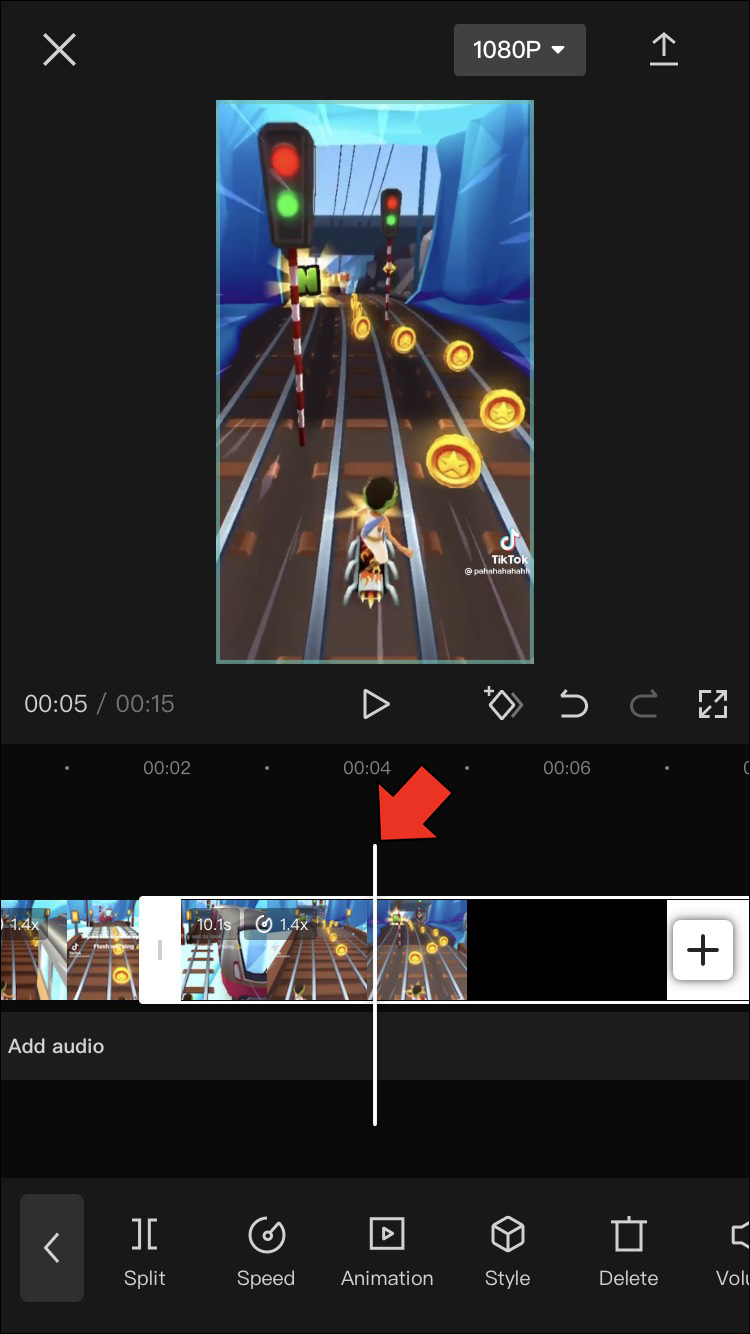
Task: Open the Speed tool
Action: tap(265, 1250)
